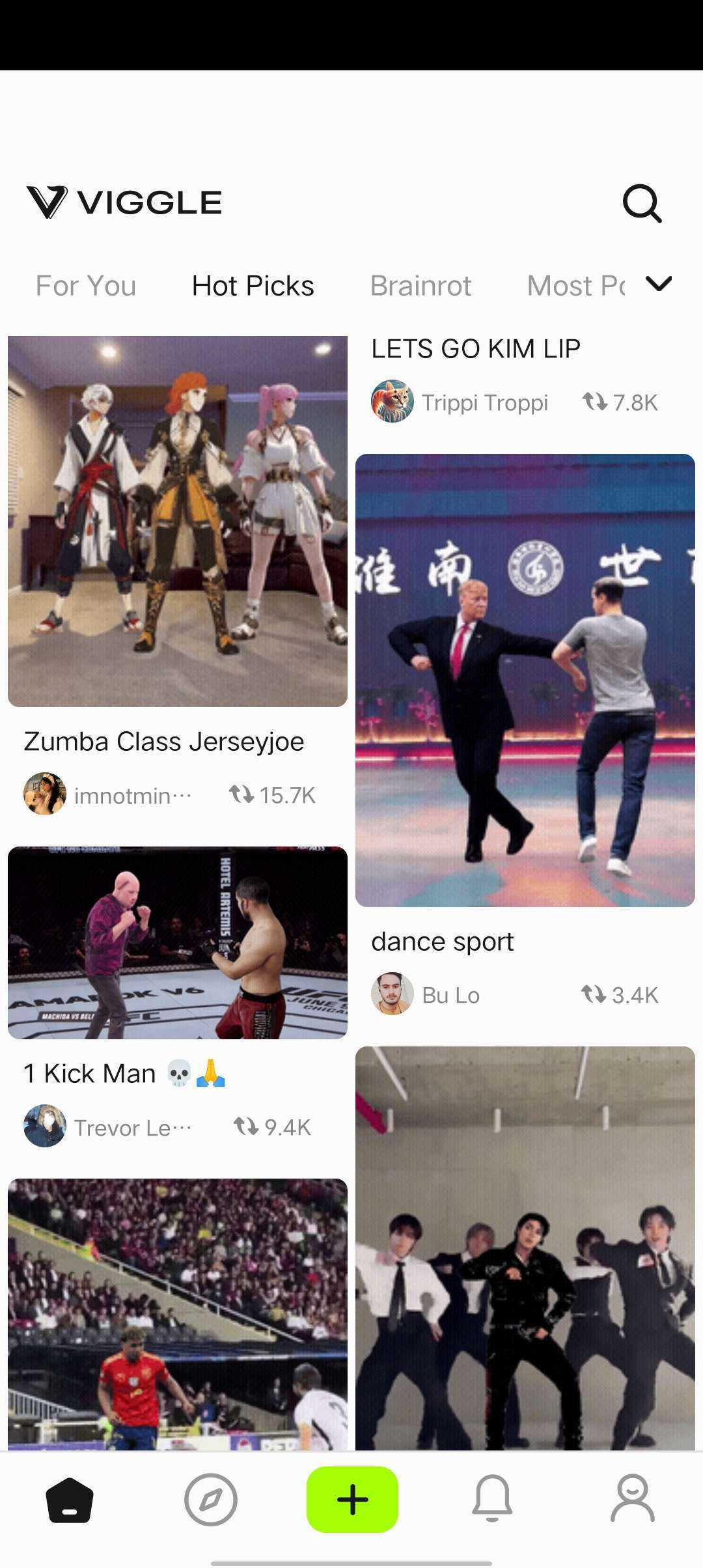
Task: Open the Zumba Class Jerseyjoe video
Action: [x=178, y=522]
